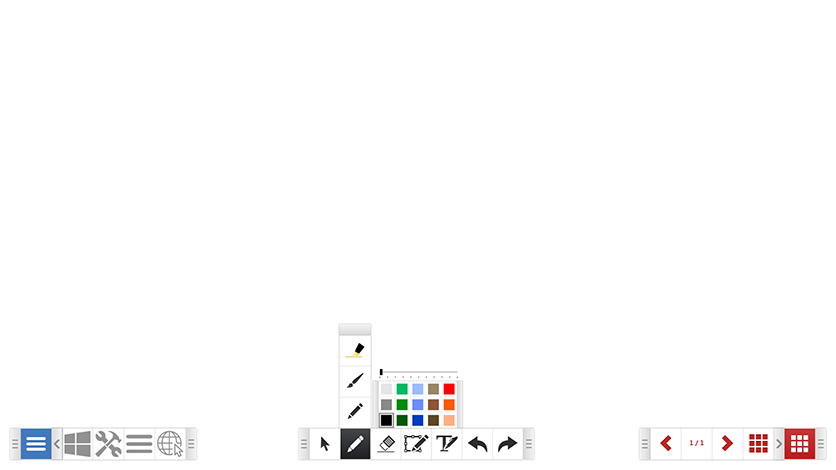Image resolution: width=836 pixels, height=470 pixels.
Task: Go to the next page
Action: click(x=727, y=443)
